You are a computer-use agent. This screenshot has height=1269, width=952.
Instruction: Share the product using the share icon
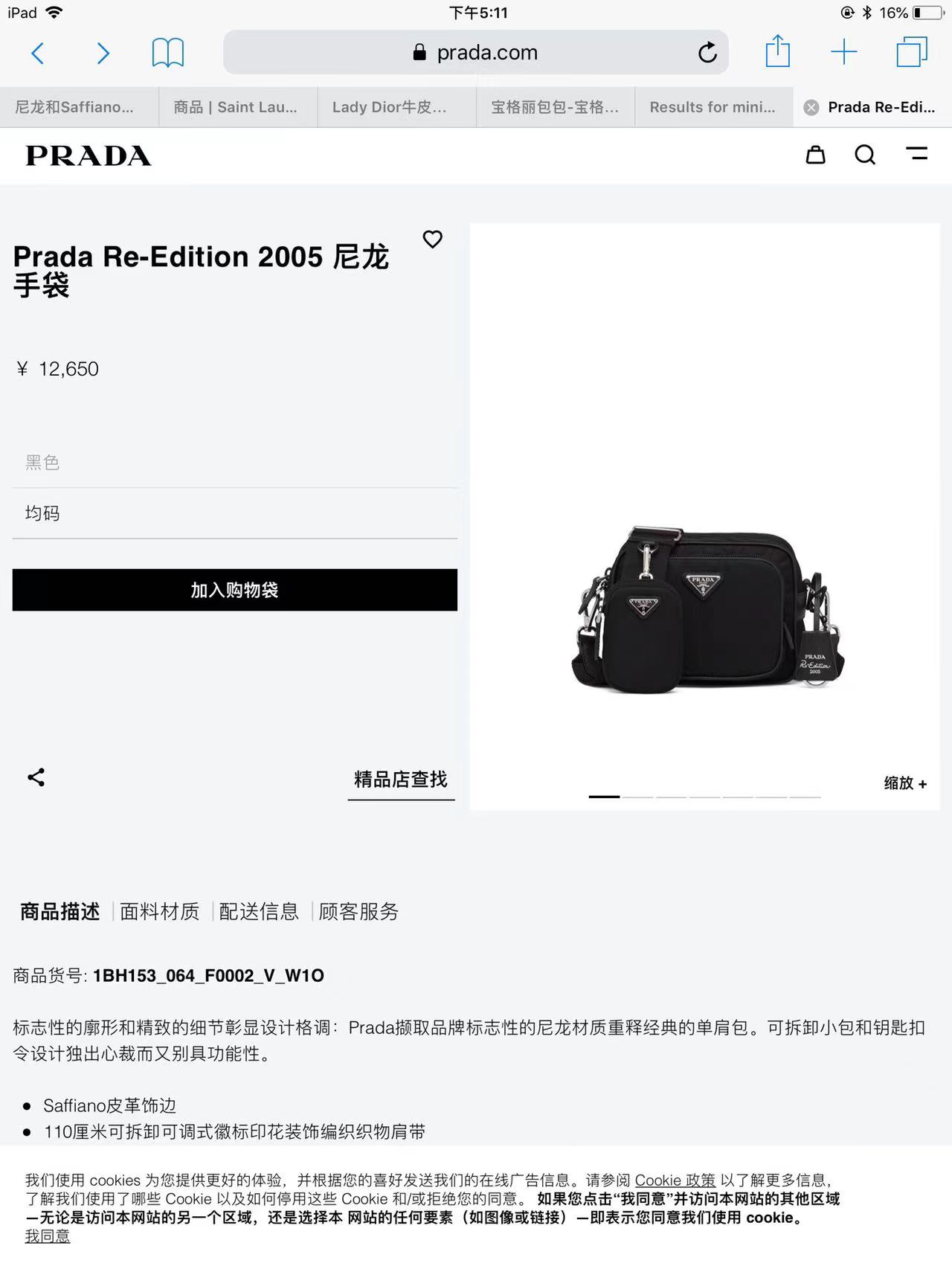coord(35,777)
